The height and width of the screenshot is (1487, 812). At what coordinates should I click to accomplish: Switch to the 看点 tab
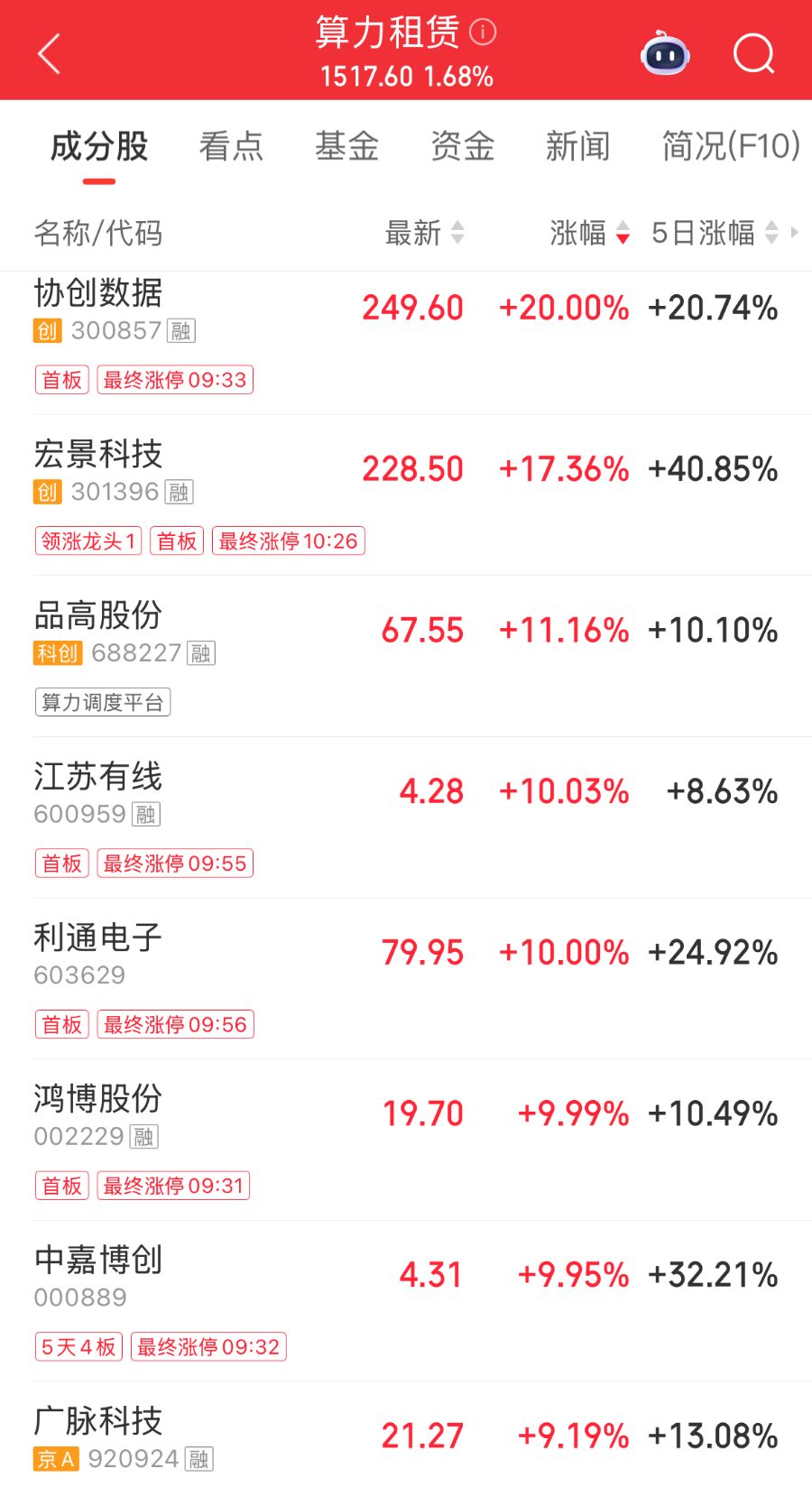[x=231, y=146]
